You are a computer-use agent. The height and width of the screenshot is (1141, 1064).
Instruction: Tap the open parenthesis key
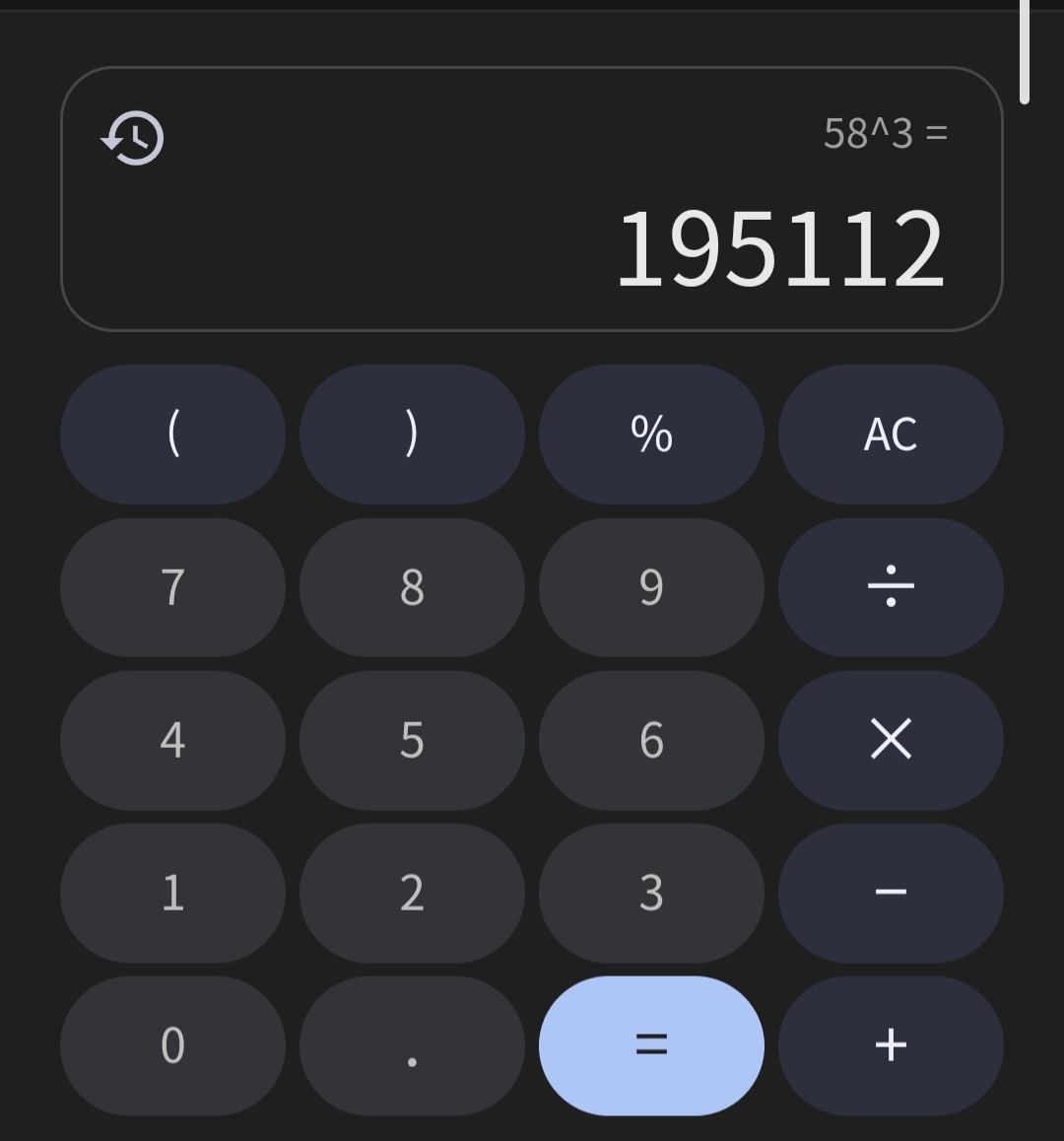tap(172, 434)
